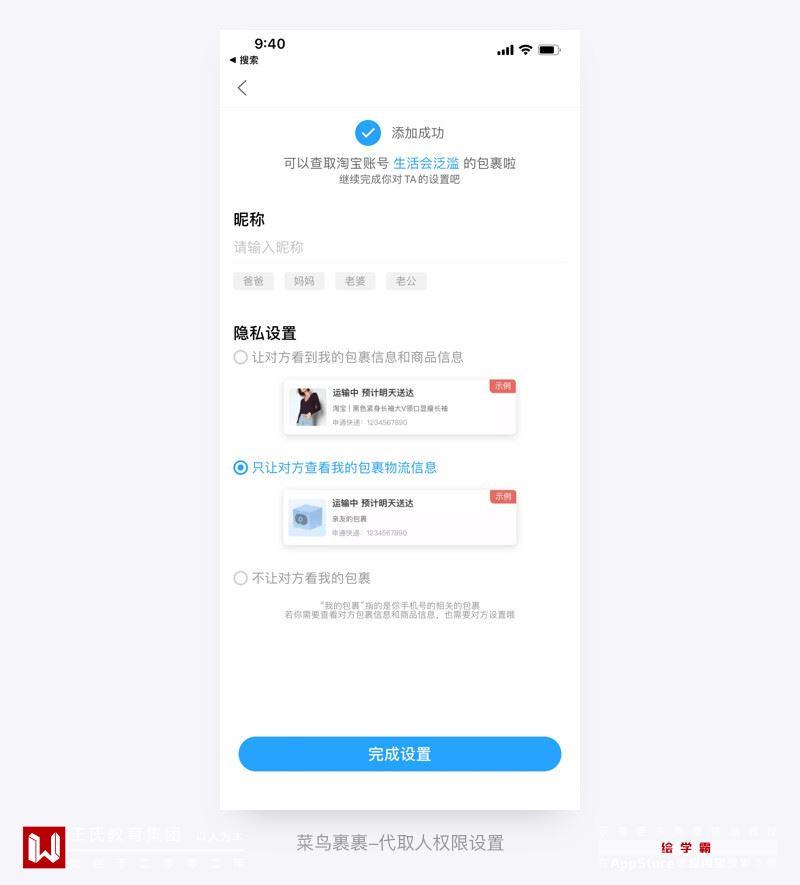Tap the 完成设置 button

click(x=399, y=754)
